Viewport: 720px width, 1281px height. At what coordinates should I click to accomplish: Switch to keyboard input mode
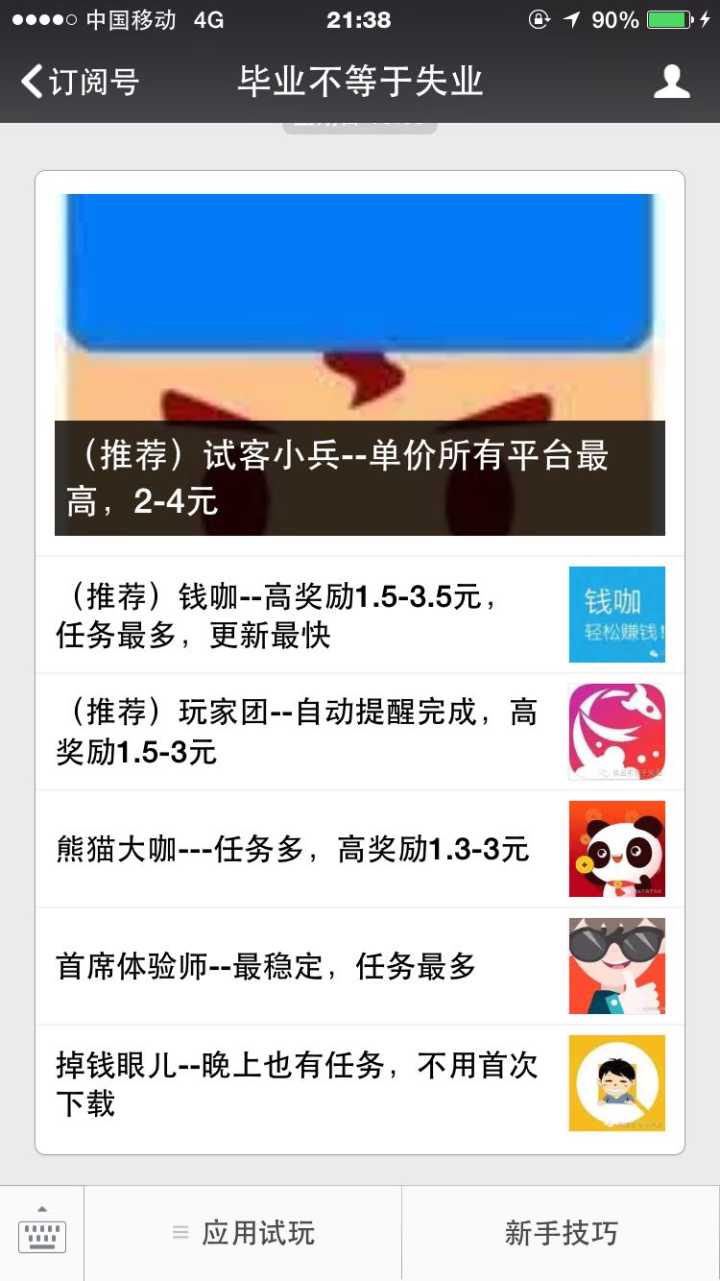tap(42, 1234)
